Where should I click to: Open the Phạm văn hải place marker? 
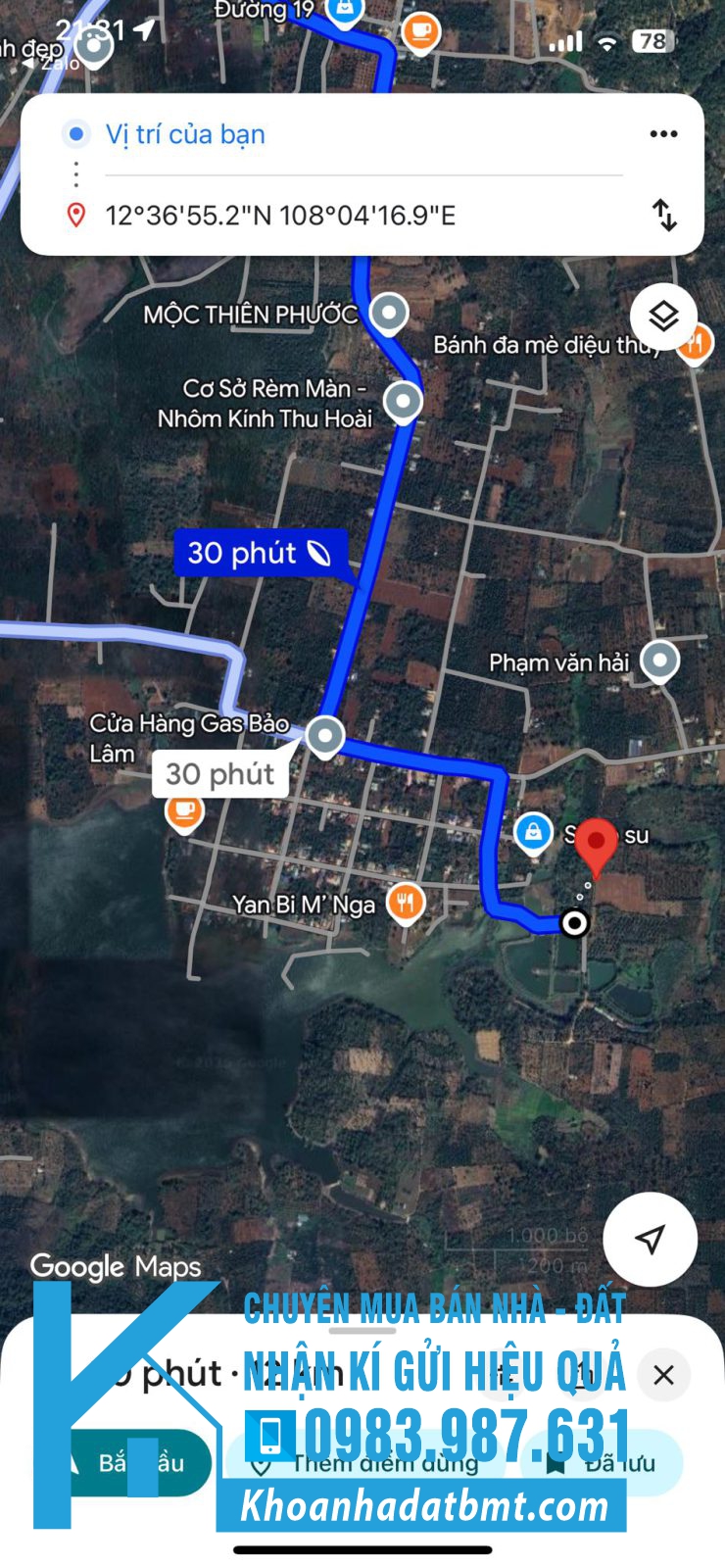(x=659, y=661)
